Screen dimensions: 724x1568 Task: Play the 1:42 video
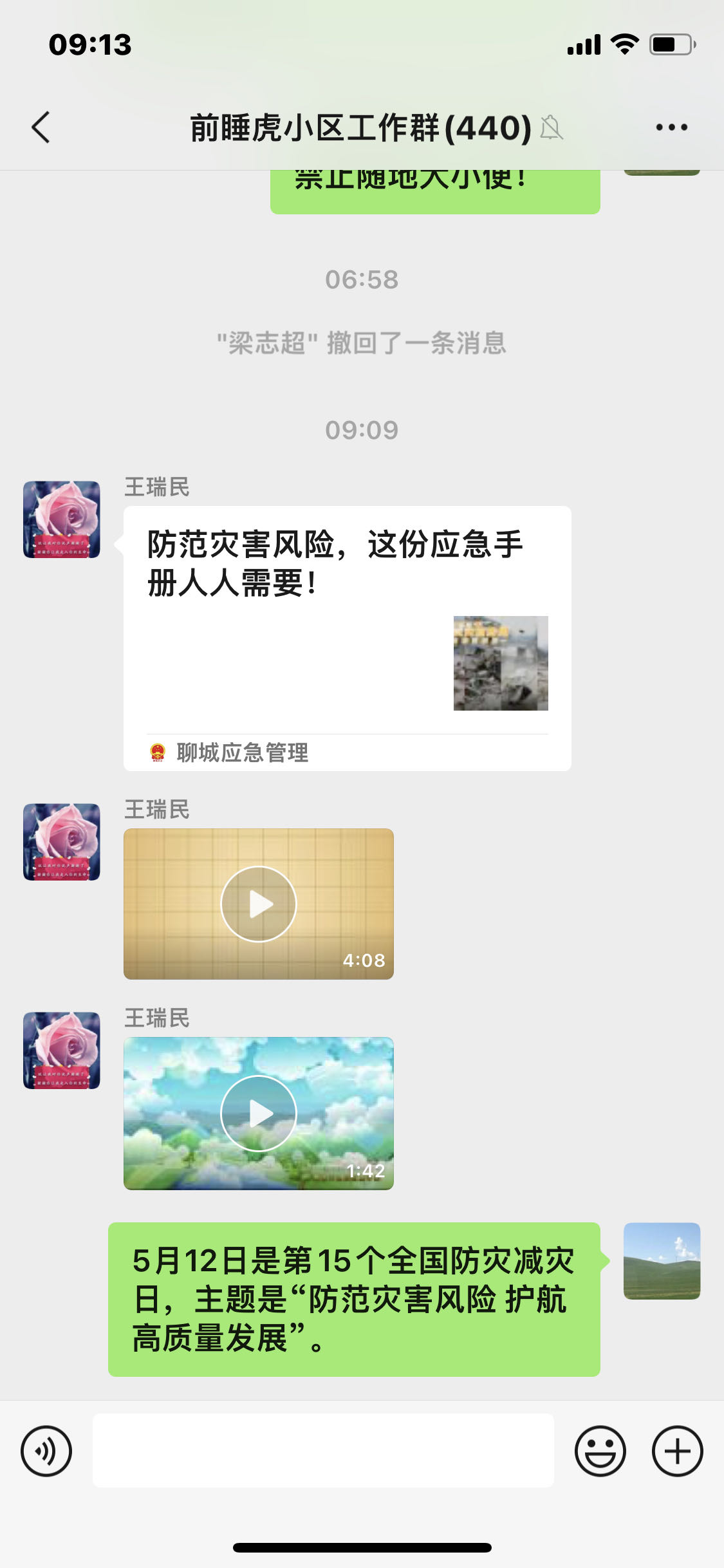(x=259, y=1113)
